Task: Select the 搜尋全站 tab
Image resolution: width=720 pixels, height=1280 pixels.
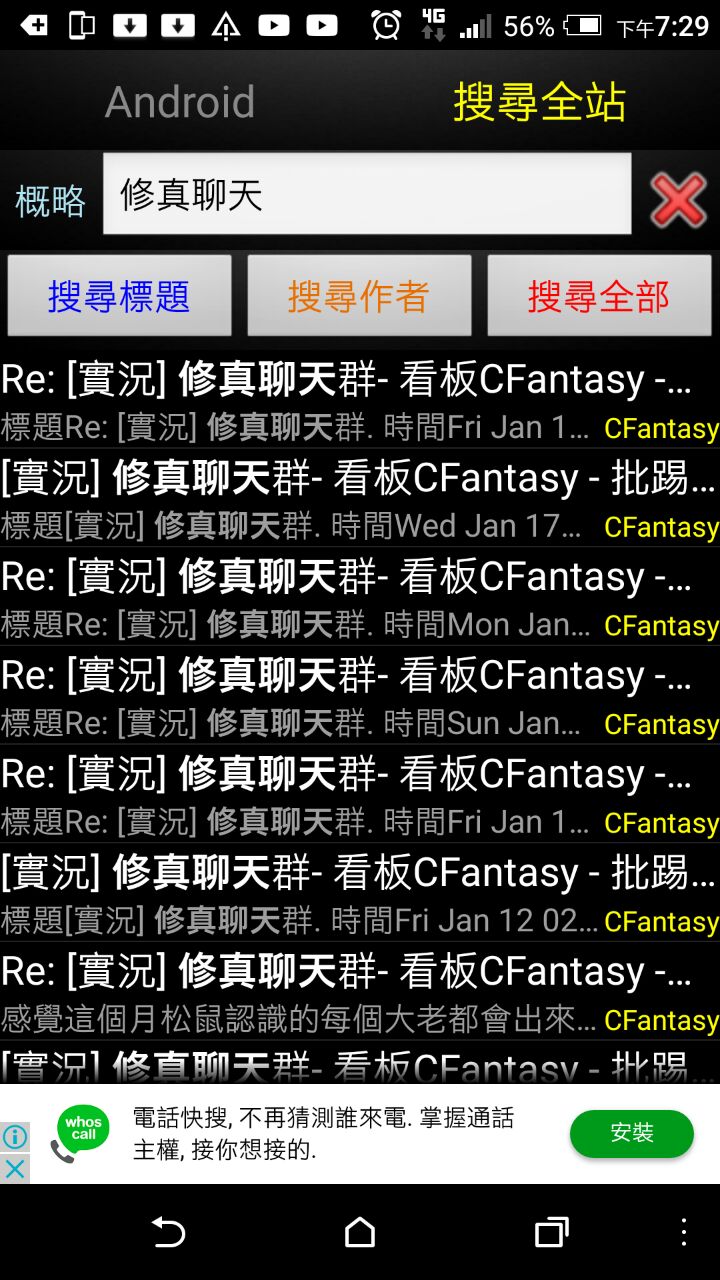Action: click(x=539, y=102)
